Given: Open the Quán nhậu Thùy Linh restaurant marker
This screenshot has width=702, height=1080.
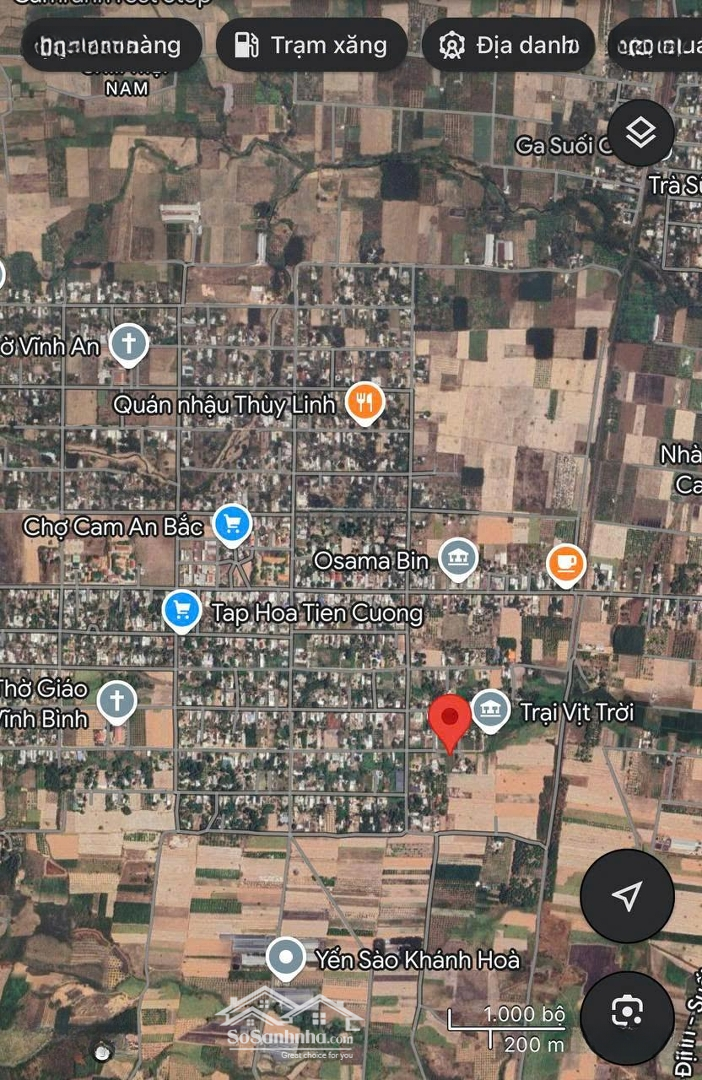Looking at the screenshot, I should tap(366, 403).
